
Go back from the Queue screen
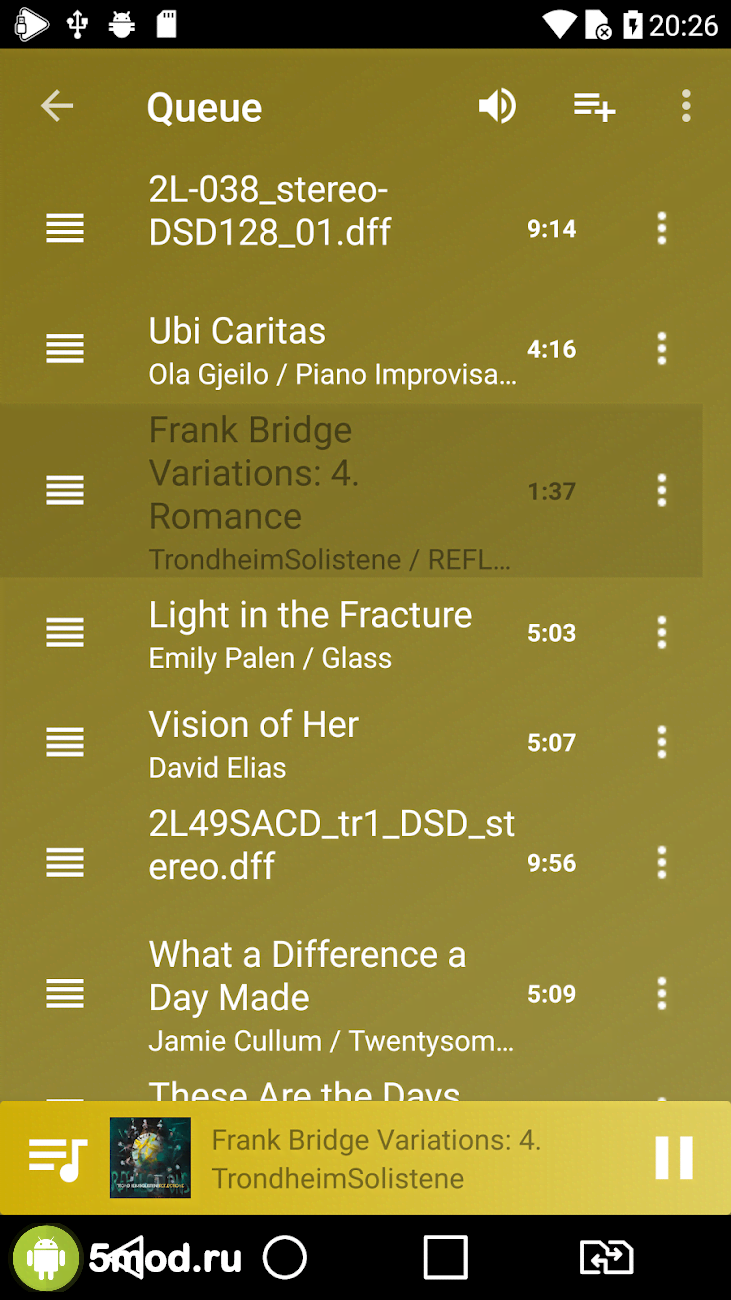coord(57,106)
